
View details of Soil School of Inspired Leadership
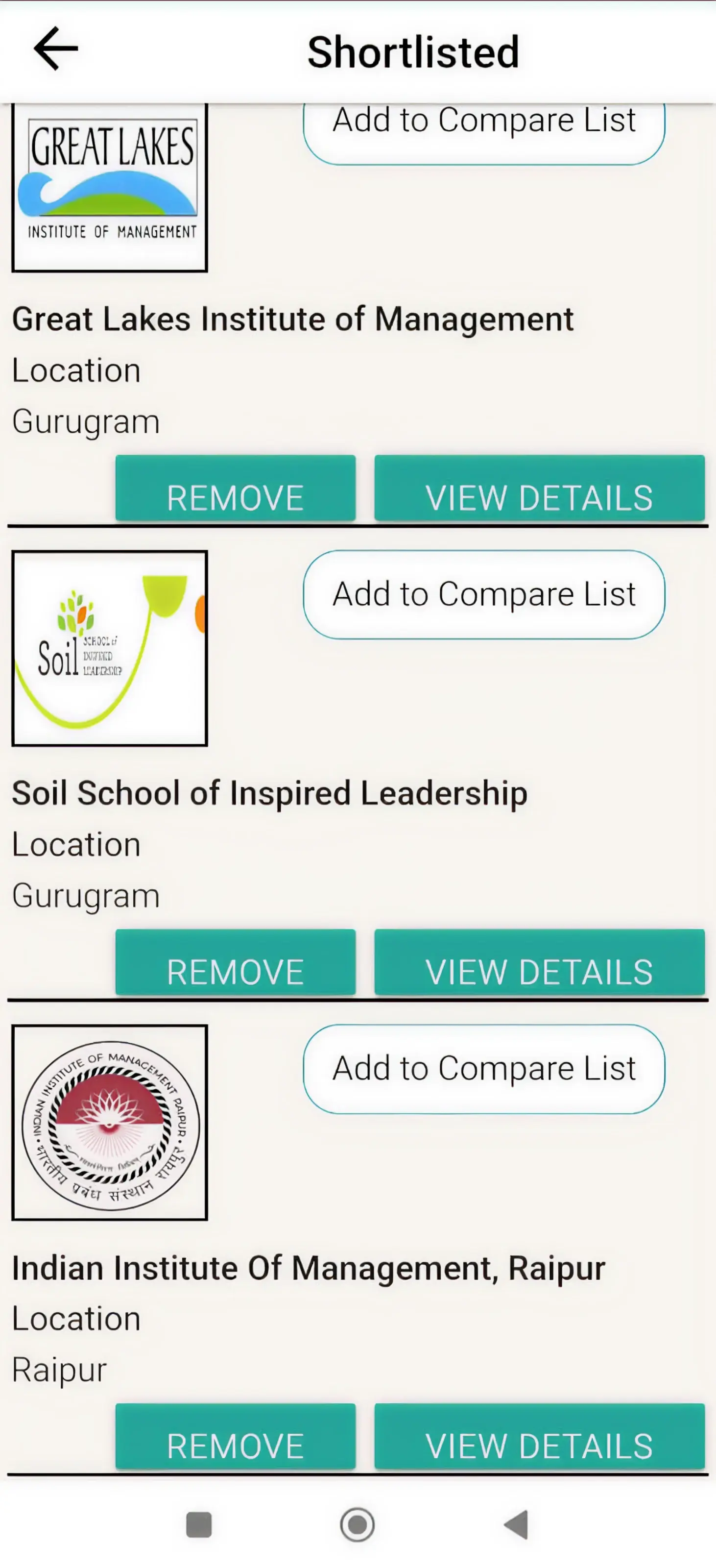point(539,962)
